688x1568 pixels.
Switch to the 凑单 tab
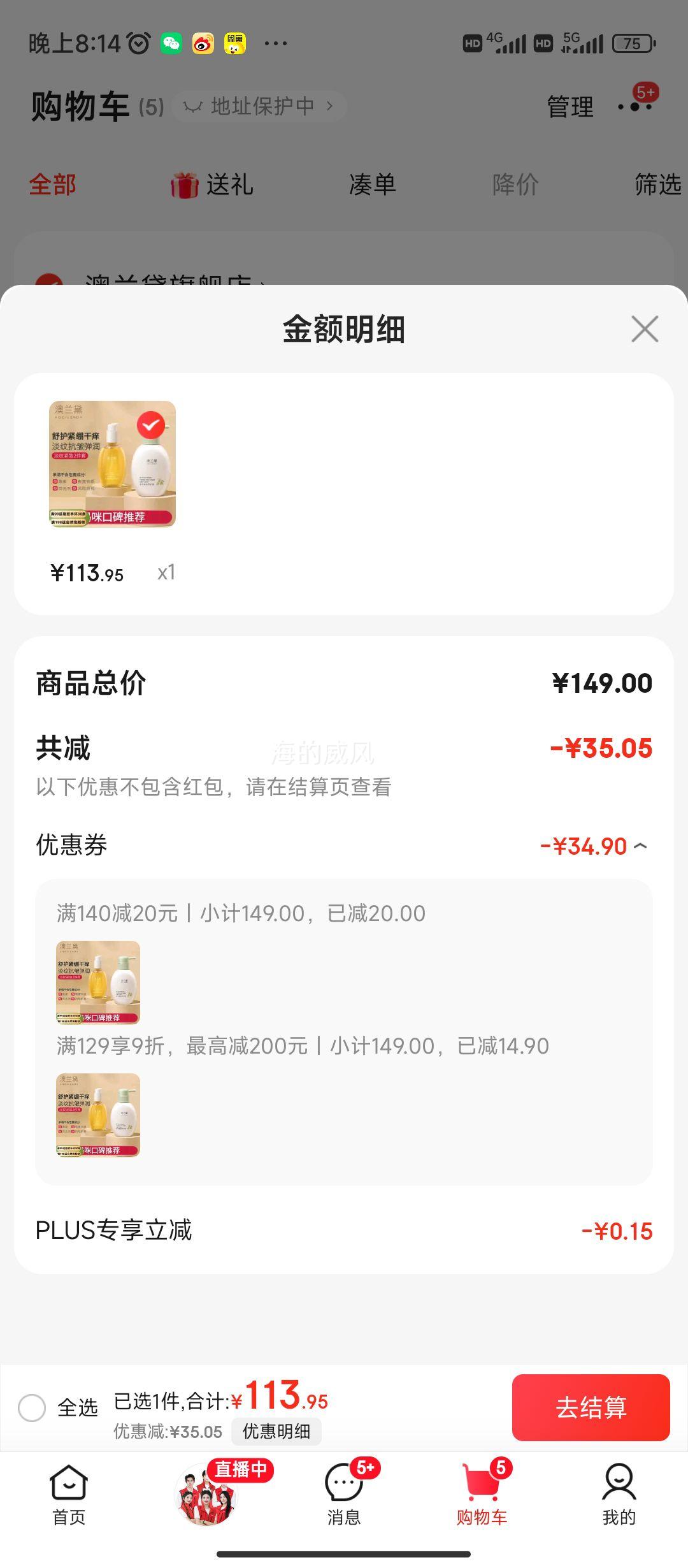coord(373,185)
